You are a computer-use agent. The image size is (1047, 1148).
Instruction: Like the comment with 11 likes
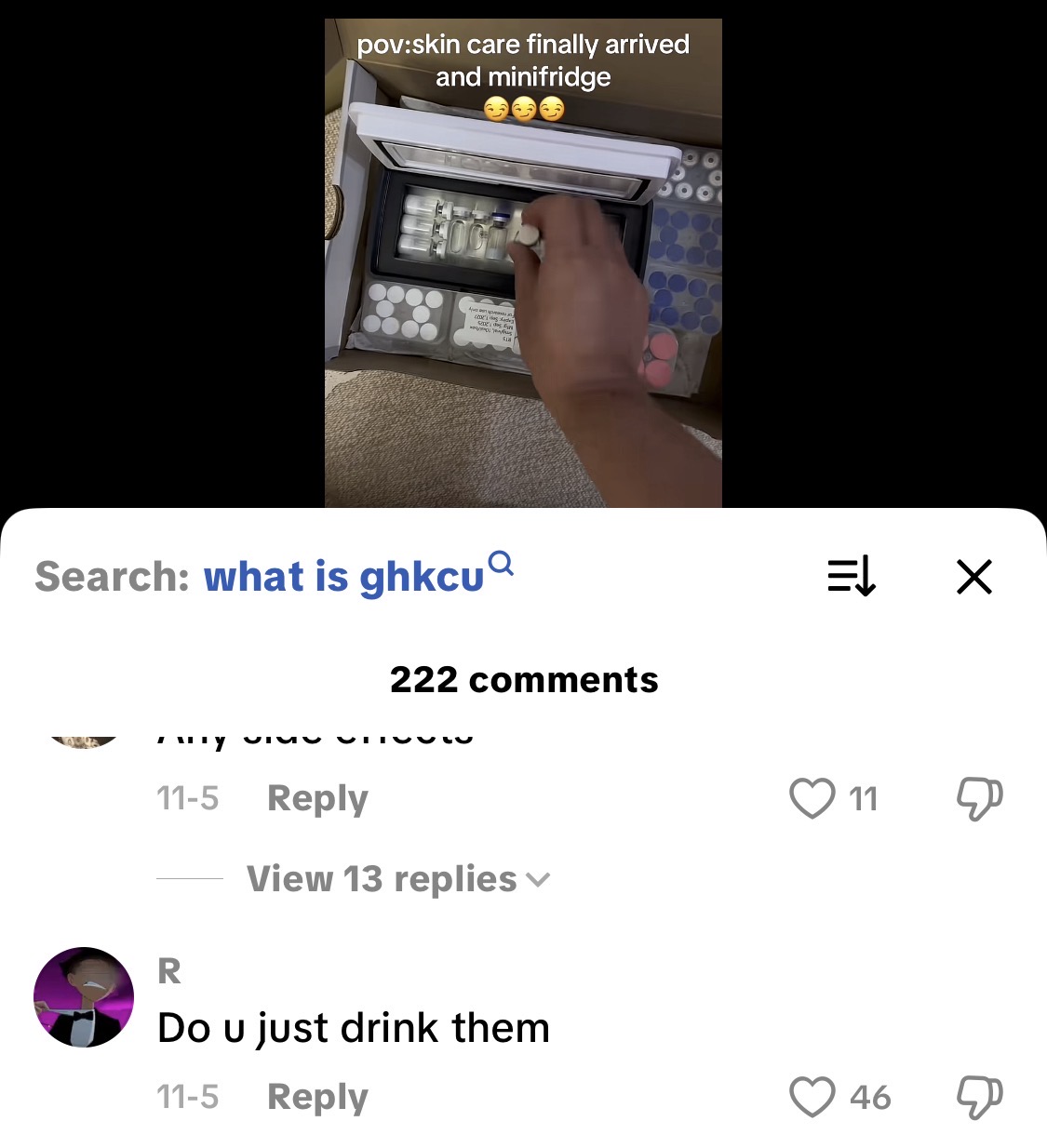pyautogui.click(x=812, y=798)
